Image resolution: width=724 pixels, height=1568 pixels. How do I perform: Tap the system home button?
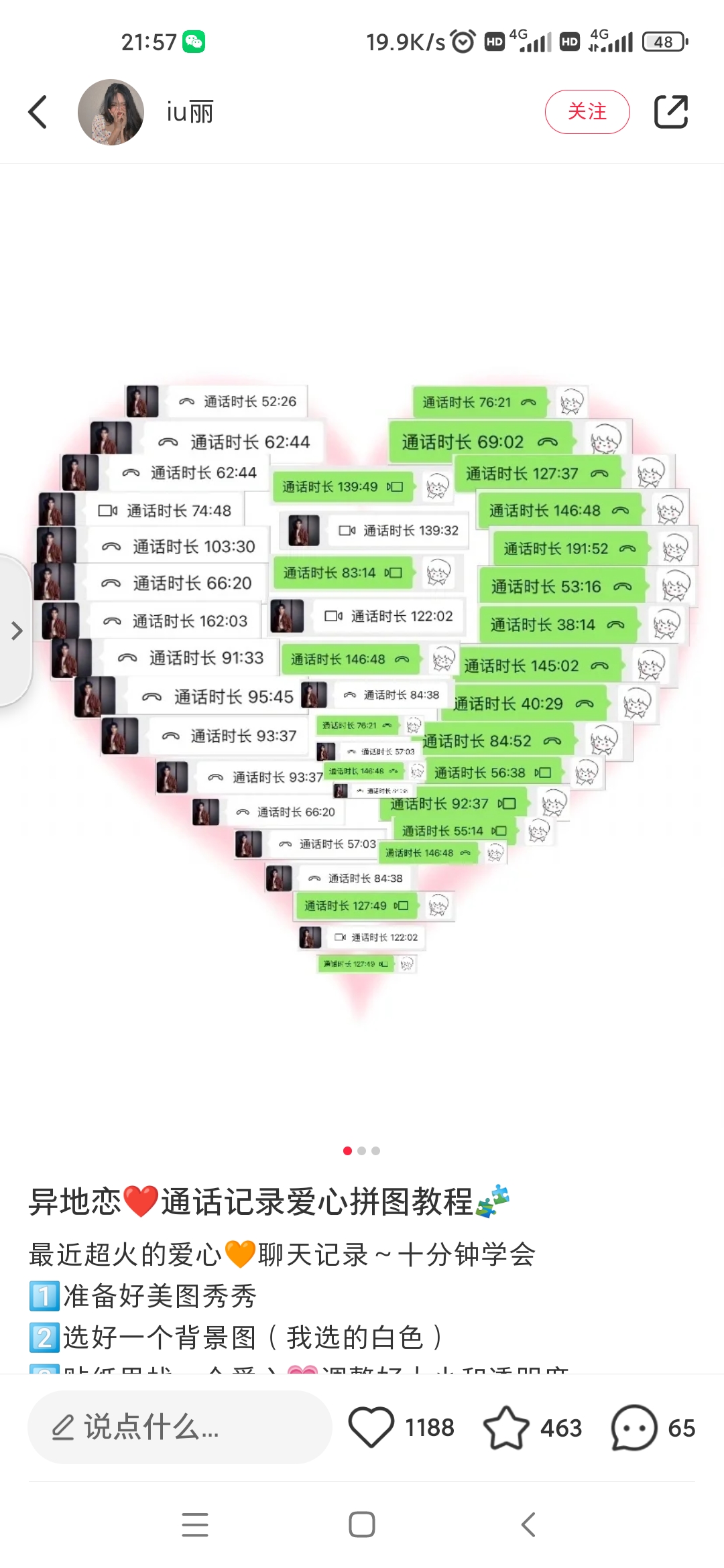point(362,1524)
